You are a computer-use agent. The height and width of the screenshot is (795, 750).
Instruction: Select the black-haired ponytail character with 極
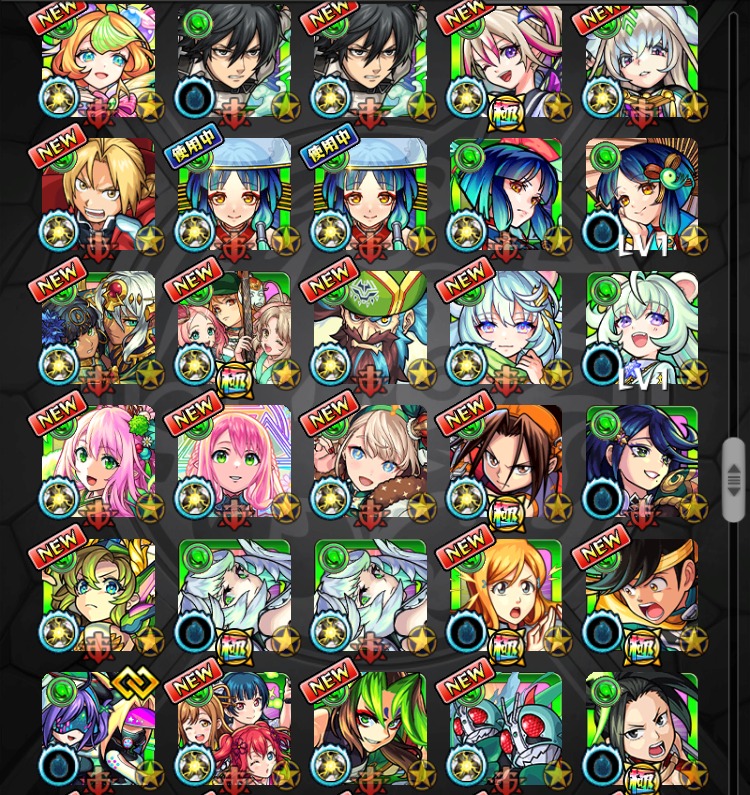[642, 728]
